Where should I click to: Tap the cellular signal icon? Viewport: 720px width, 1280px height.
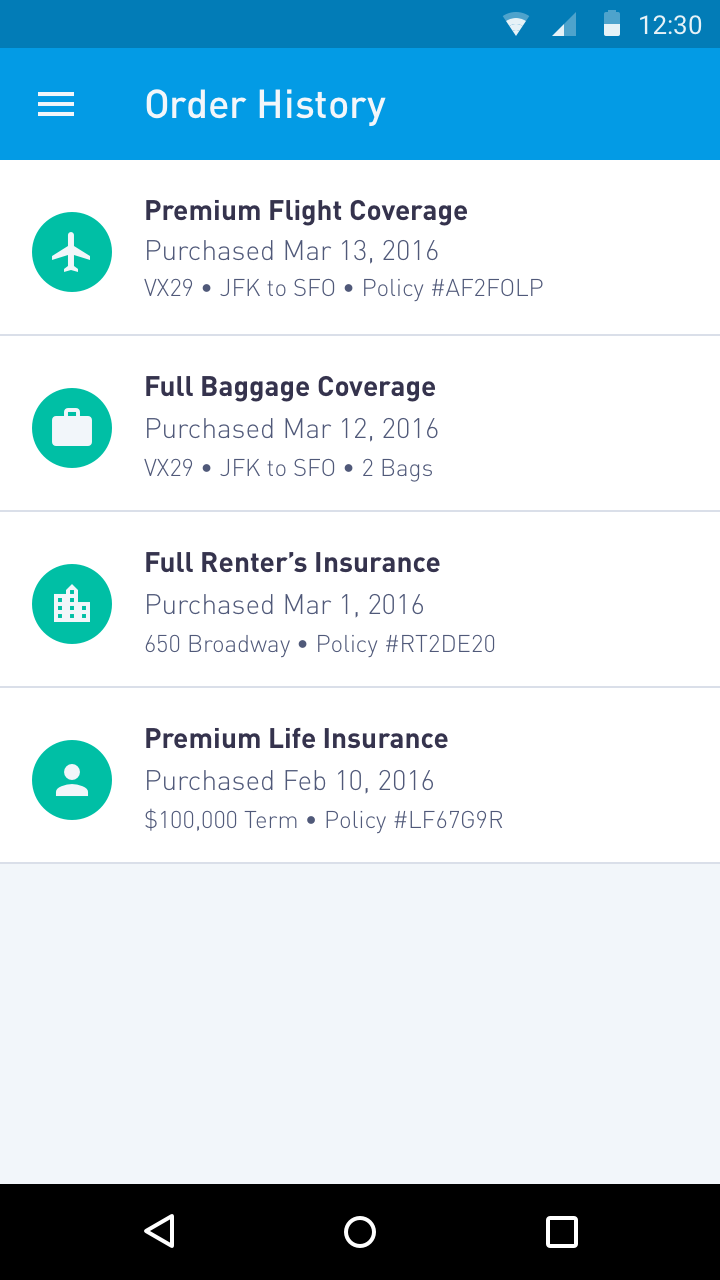562,24
